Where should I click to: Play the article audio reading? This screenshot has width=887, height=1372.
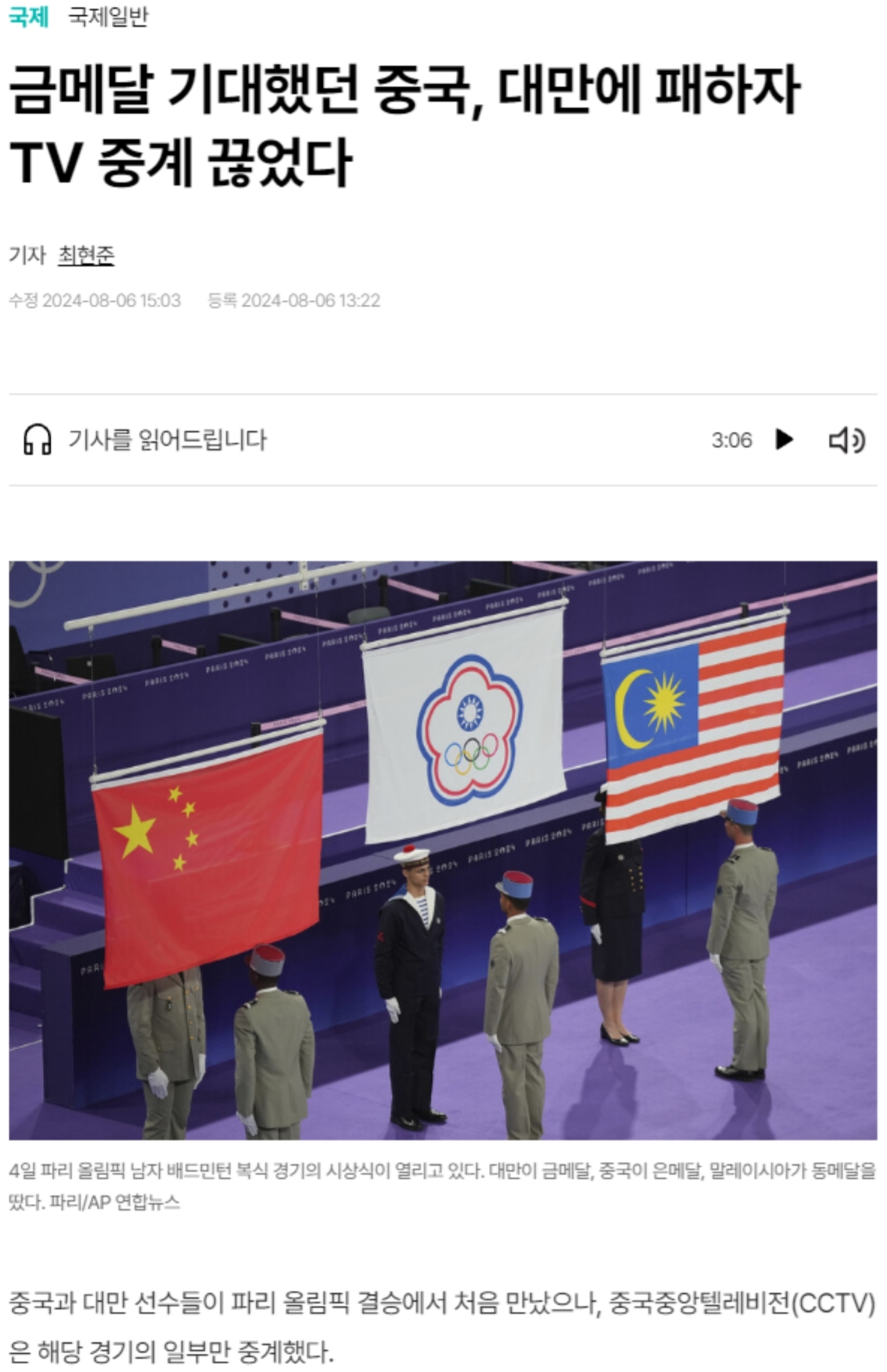coord(783,439)
